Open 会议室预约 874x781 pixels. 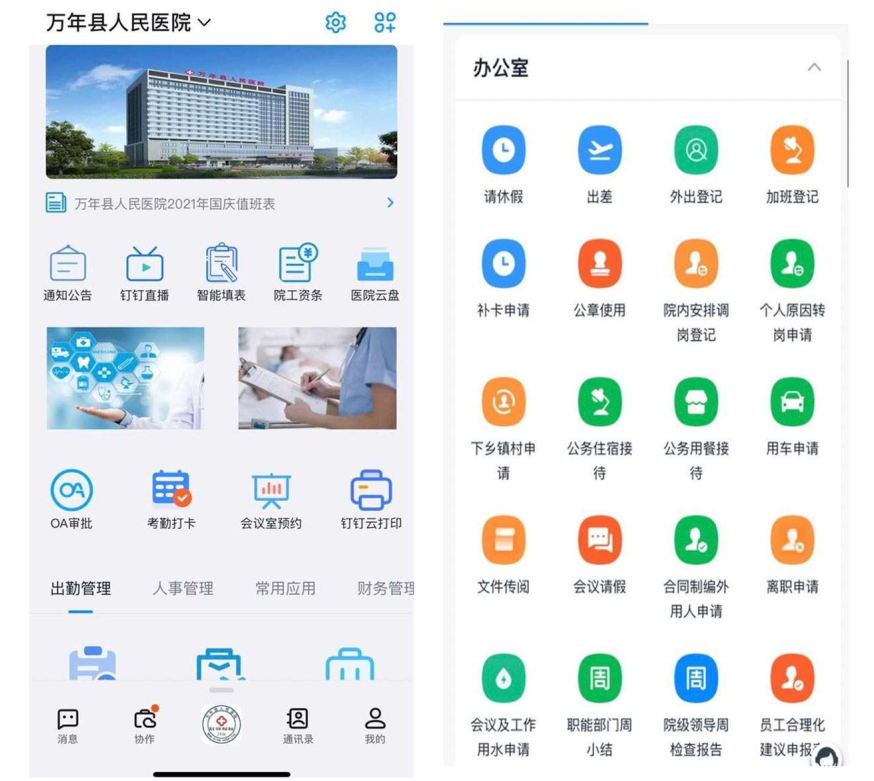[271, 499]
